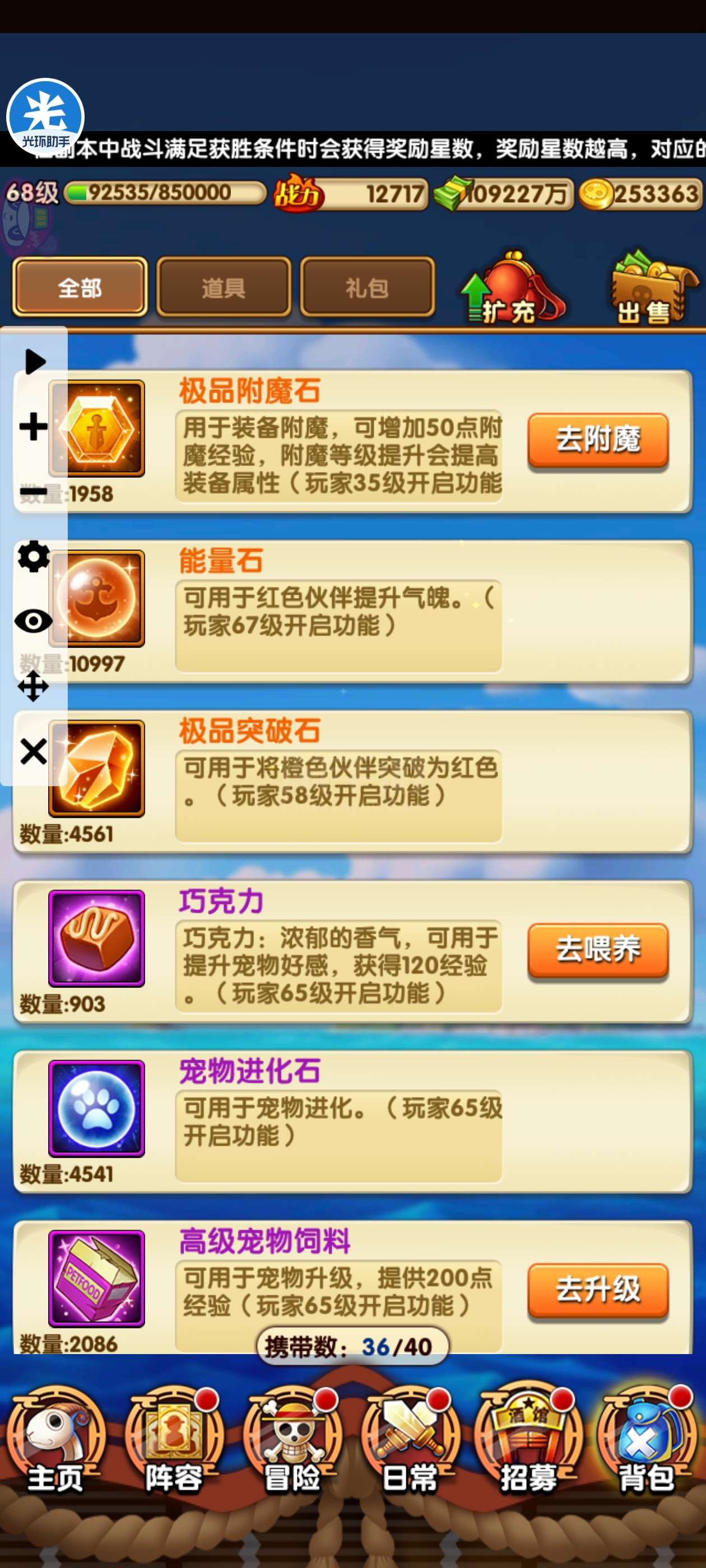Close the floating toolbar with the X

34,751
